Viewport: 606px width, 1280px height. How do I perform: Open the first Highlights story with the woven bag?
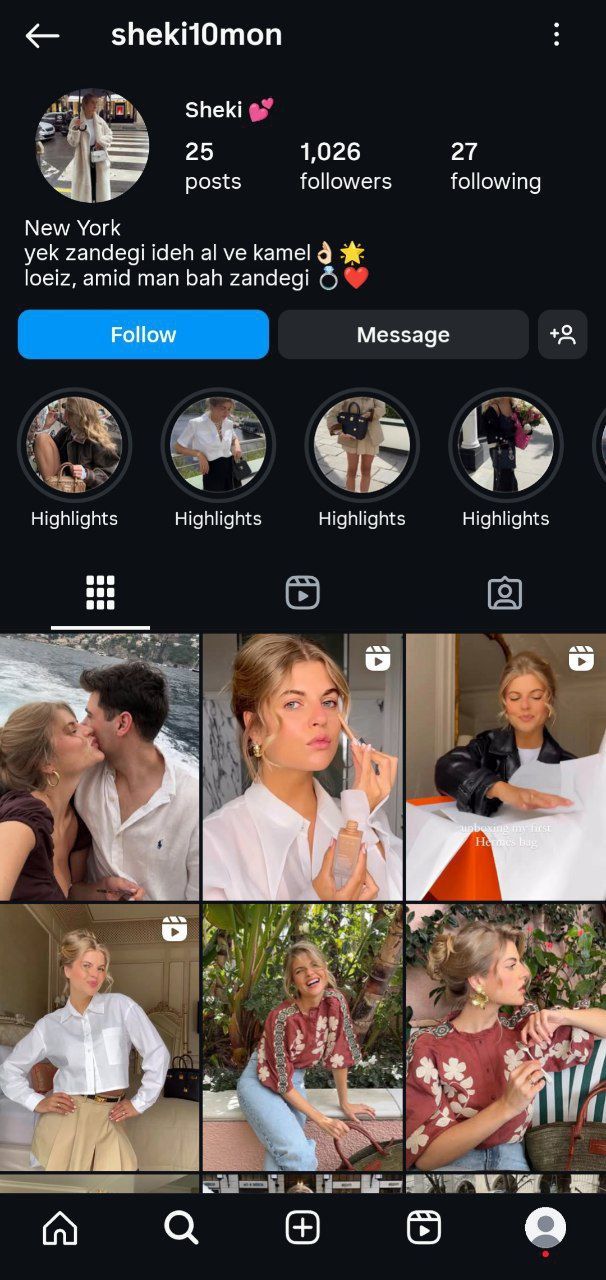tap(74, 445)
